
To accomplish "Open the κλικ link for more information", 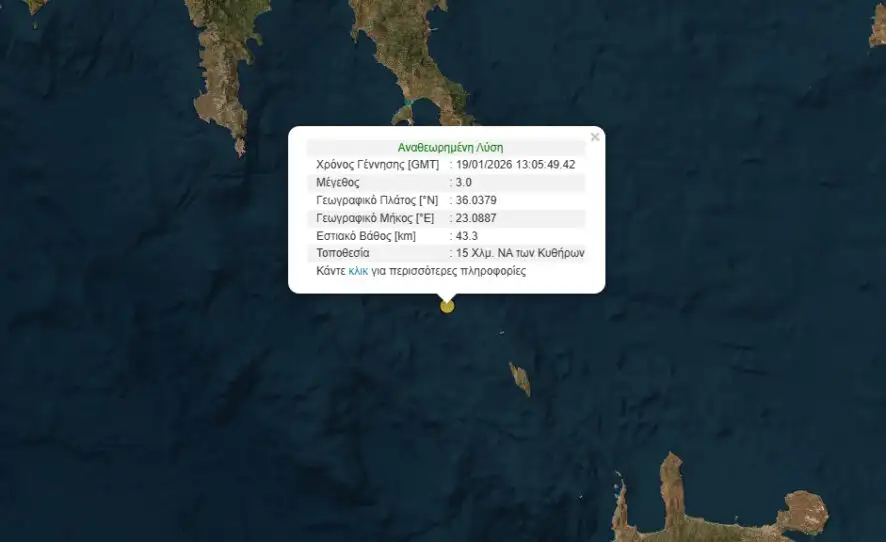I will (x=358, y=271).
